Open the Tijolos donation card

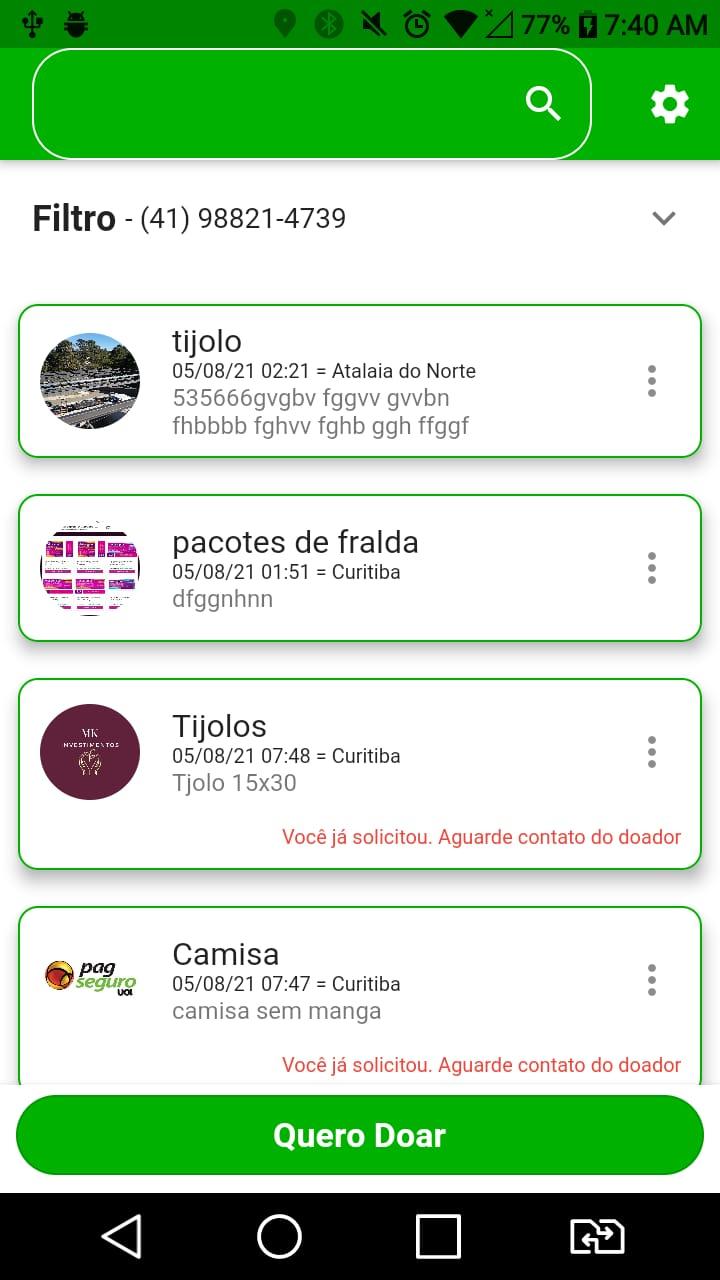point(360,774)
